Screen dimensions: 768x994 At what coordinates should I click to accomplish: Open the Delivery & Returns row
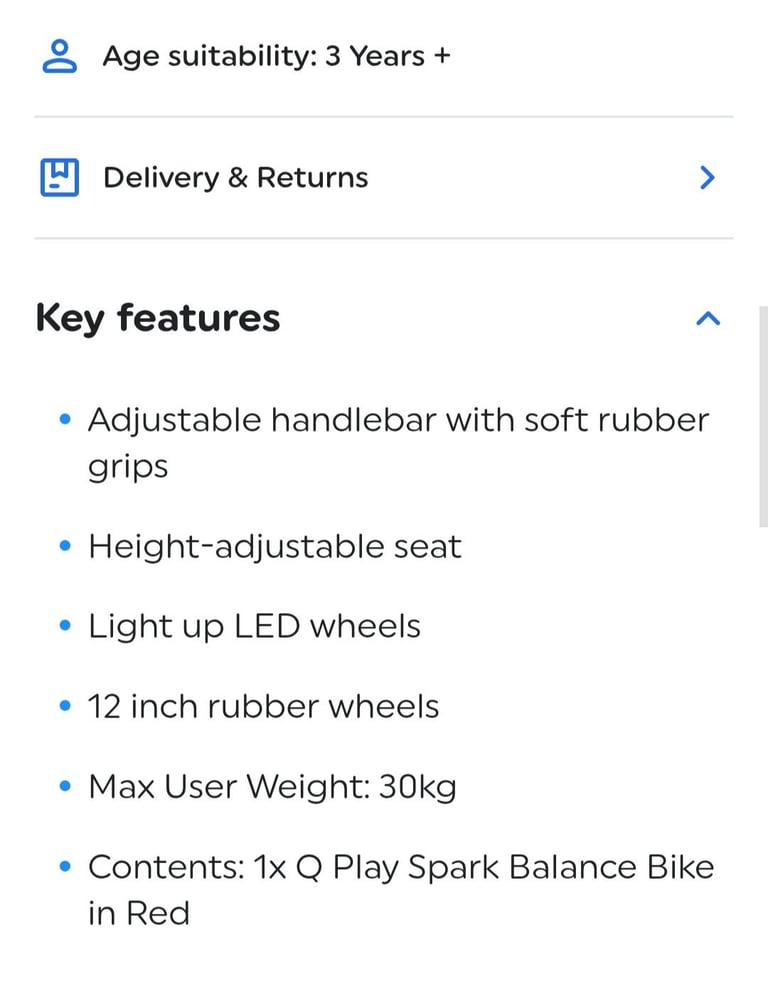coord(383,178)
